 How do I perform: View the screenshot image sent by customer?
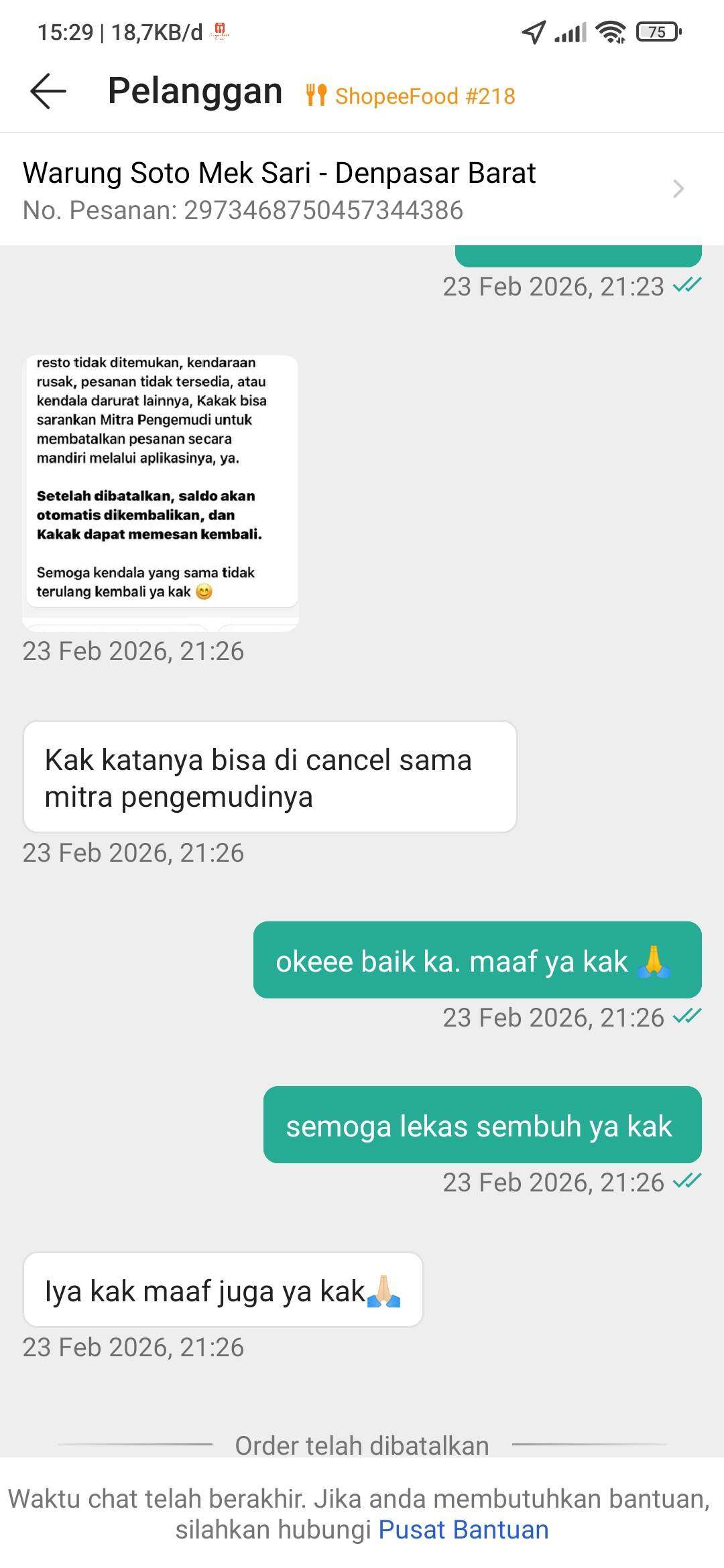(x=161, y=493)
